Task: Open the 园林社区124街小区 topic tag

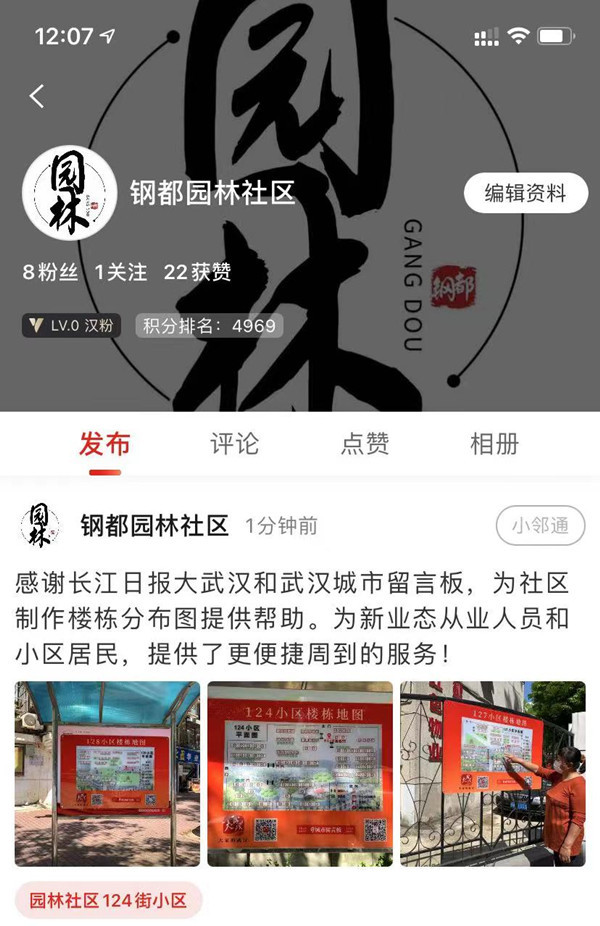Action: pos(108,900)
